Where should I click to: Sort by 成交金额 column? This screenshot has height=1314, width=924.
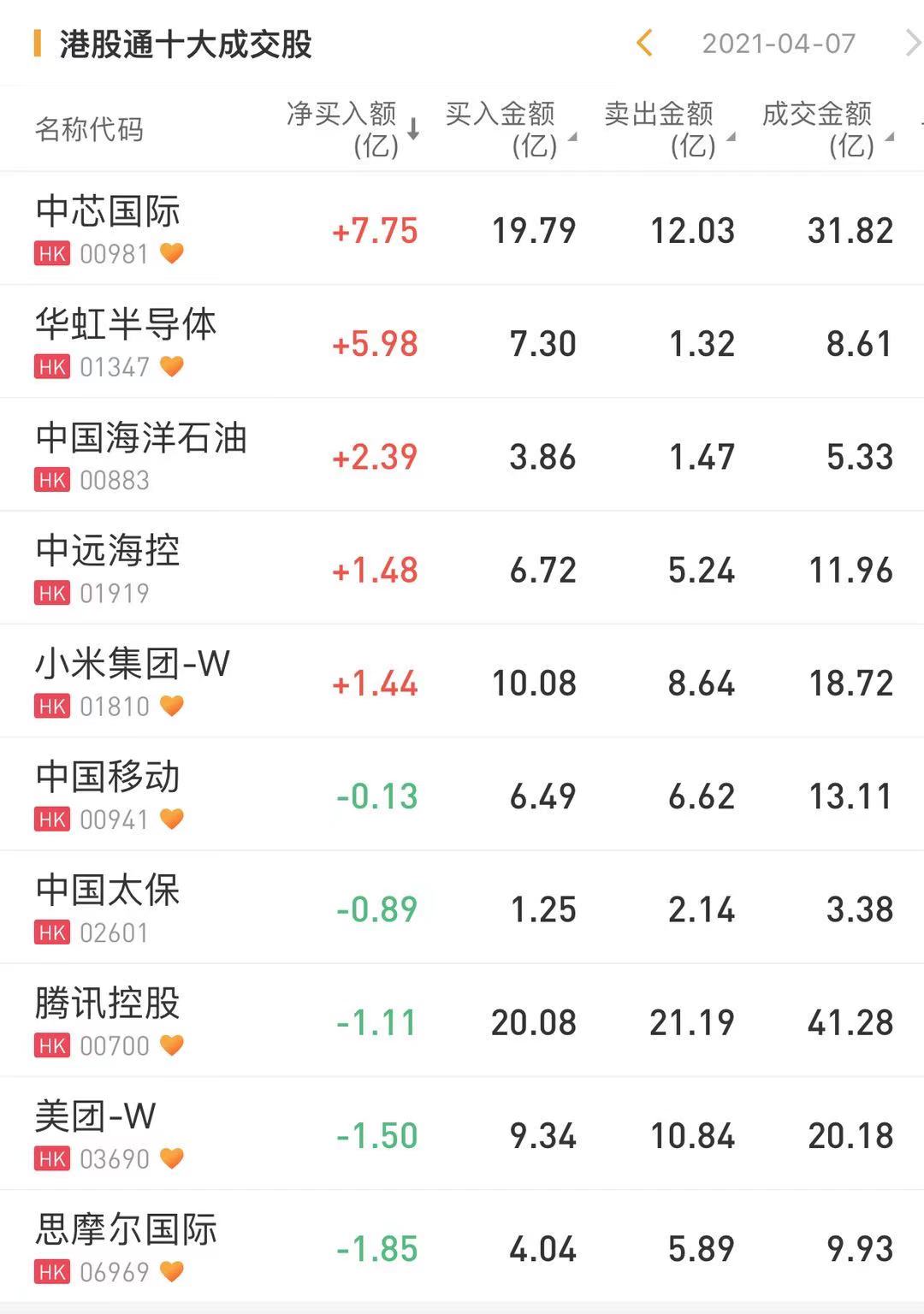826,129
